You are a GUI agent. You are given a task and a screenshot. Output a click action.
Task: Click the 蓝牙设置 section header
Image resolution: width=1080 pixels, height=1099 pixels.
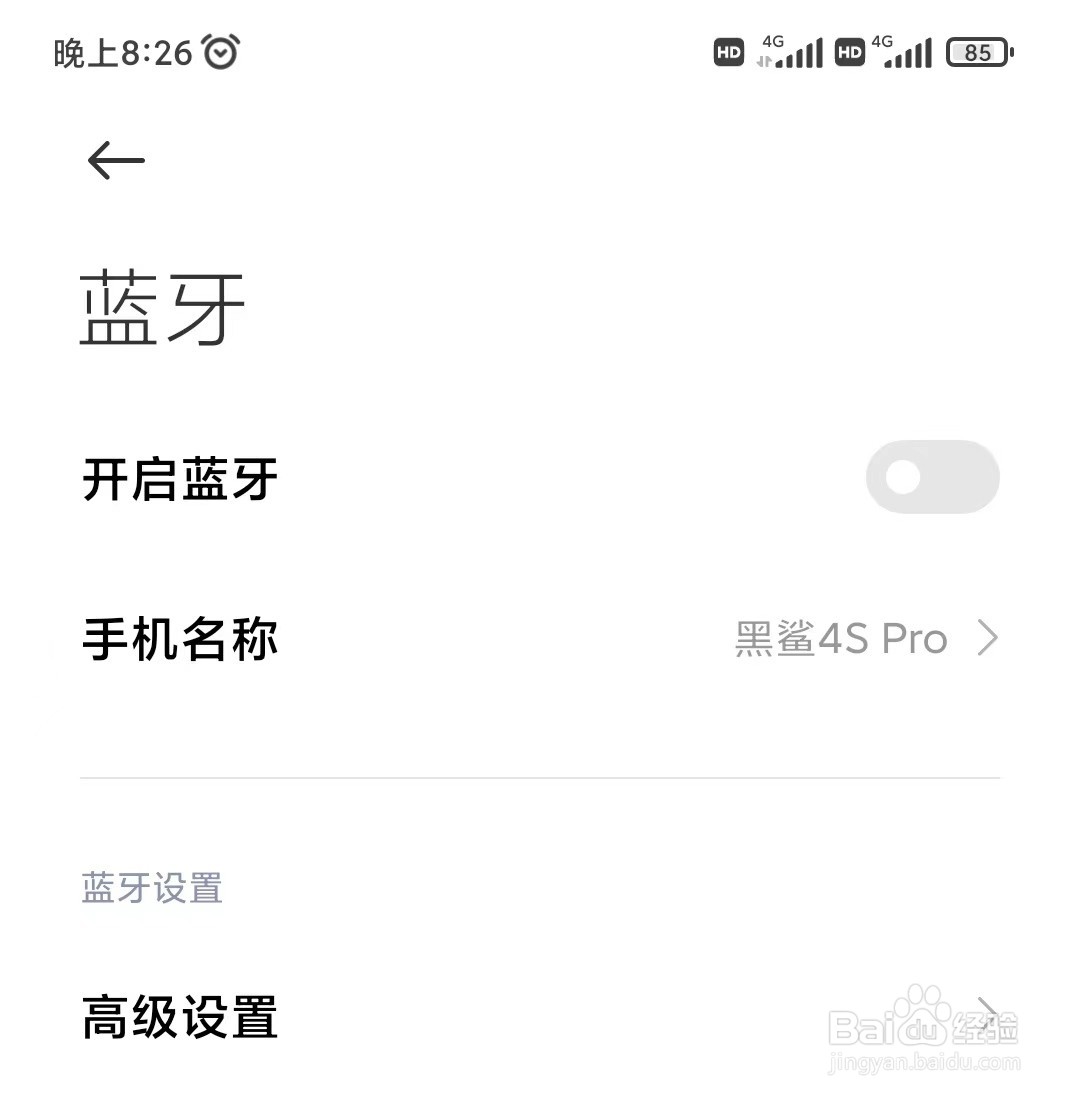coord(151,886)
